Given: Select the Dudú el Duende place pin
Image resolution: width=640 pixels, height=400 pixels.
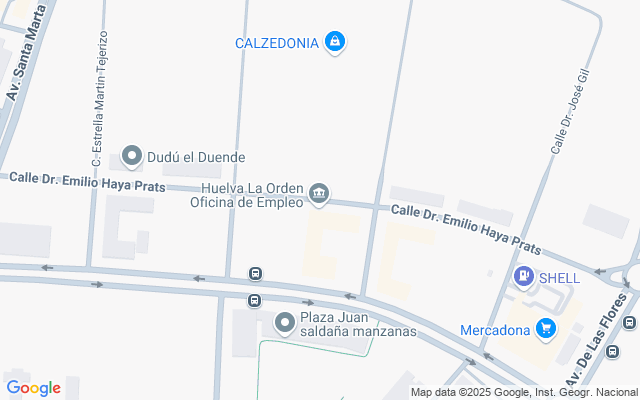Looking at the screenshot, I should tap(132, 157).
